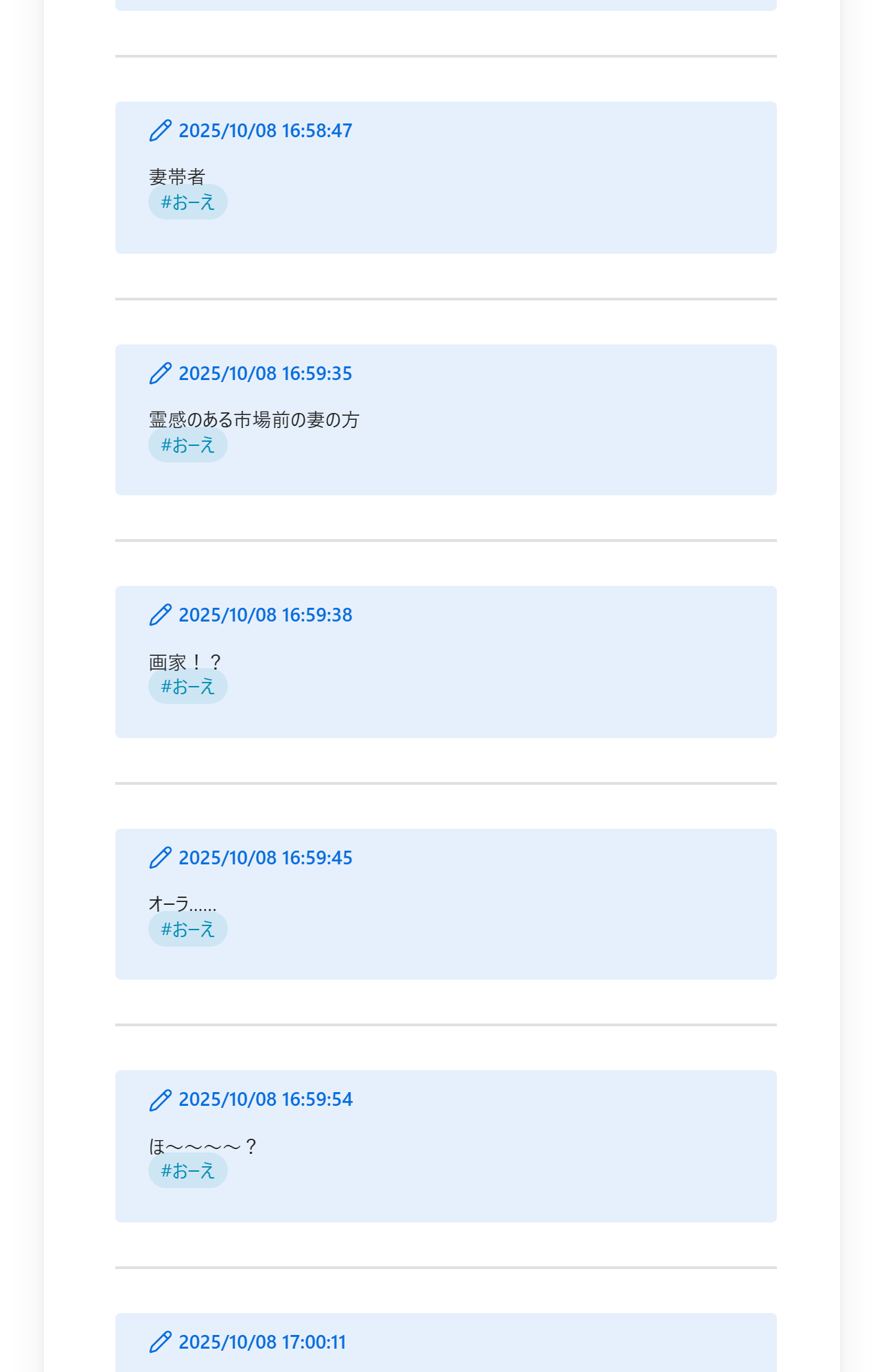The width and height of the screenshot is (873, 1372).
Task: Tap the #おーえ tag under 妻帯者
Action: [188, 202]
